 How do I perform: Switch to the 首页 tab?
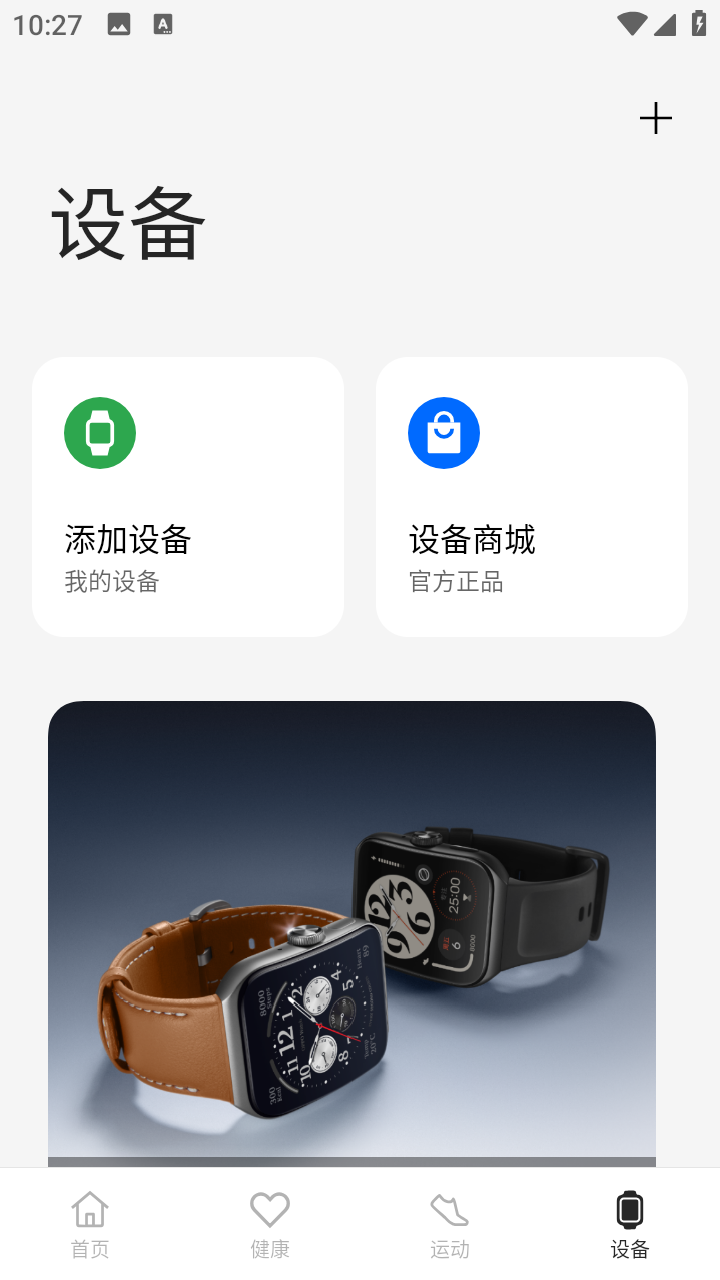[90, 1224]
